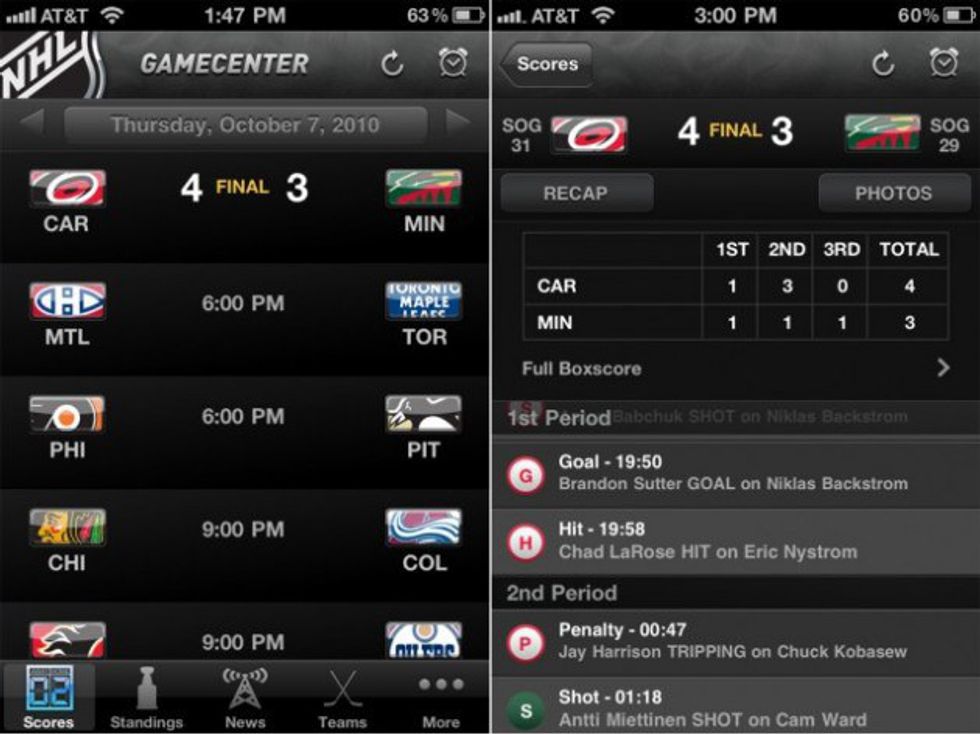Screen dimensions: 980x734
Task: Open the More tab
Action: tap(441, 698)
